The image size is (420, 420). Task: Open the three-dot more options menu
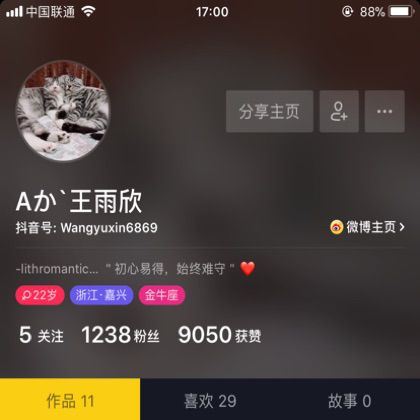pos(384,111)
